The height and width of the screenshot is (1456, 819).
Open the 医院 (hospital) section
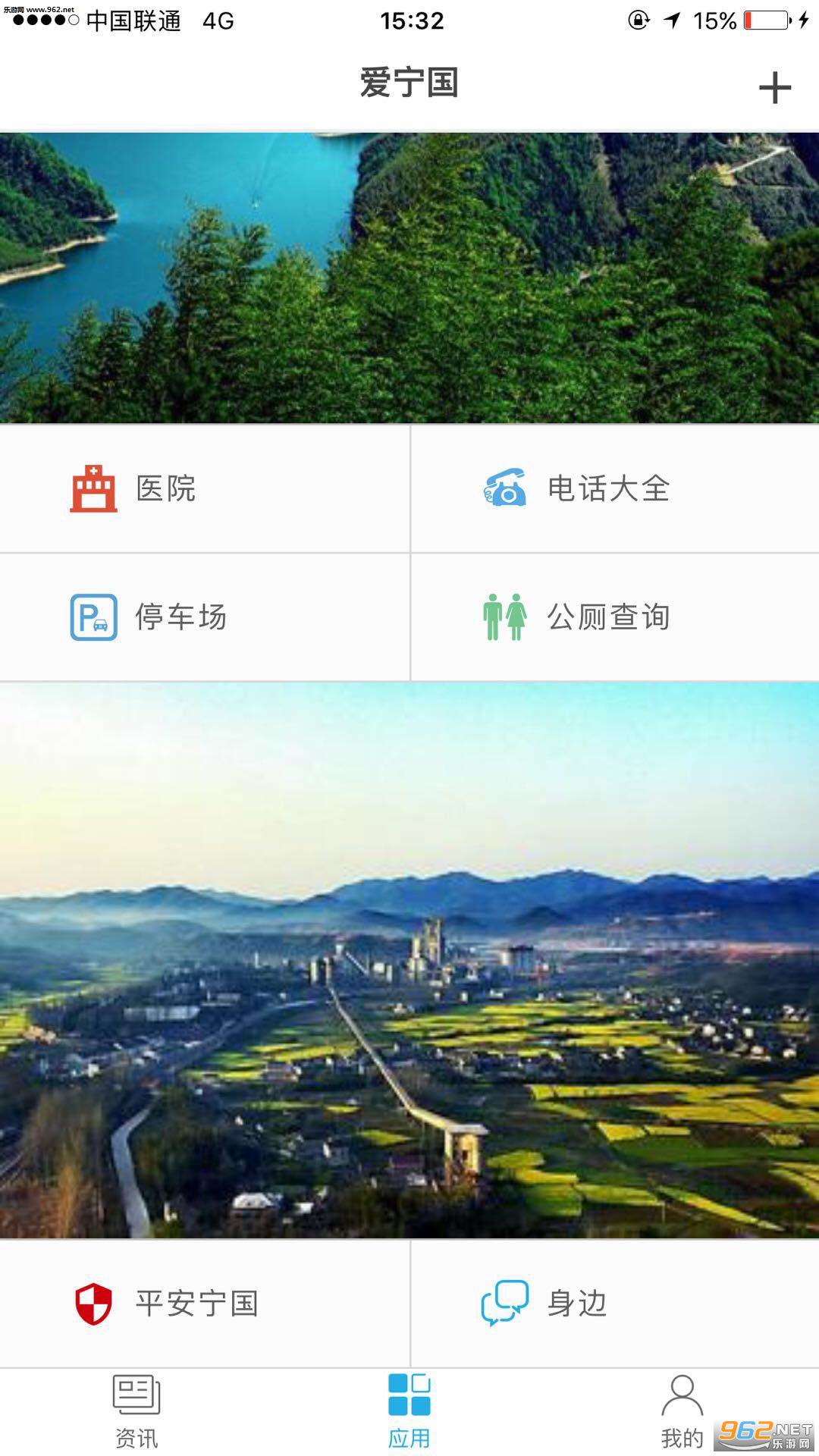click(205, 489)
